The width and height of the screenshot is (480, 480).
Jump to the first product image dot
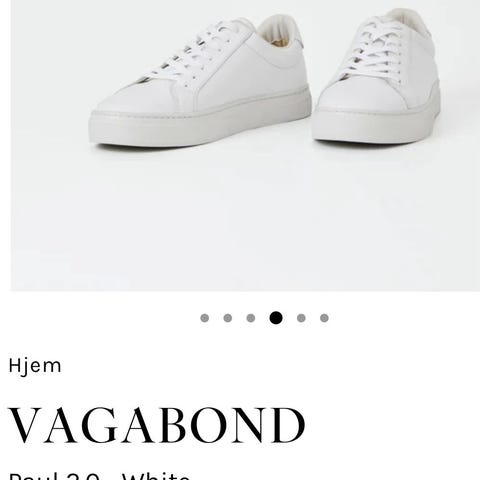coord(205,318)
